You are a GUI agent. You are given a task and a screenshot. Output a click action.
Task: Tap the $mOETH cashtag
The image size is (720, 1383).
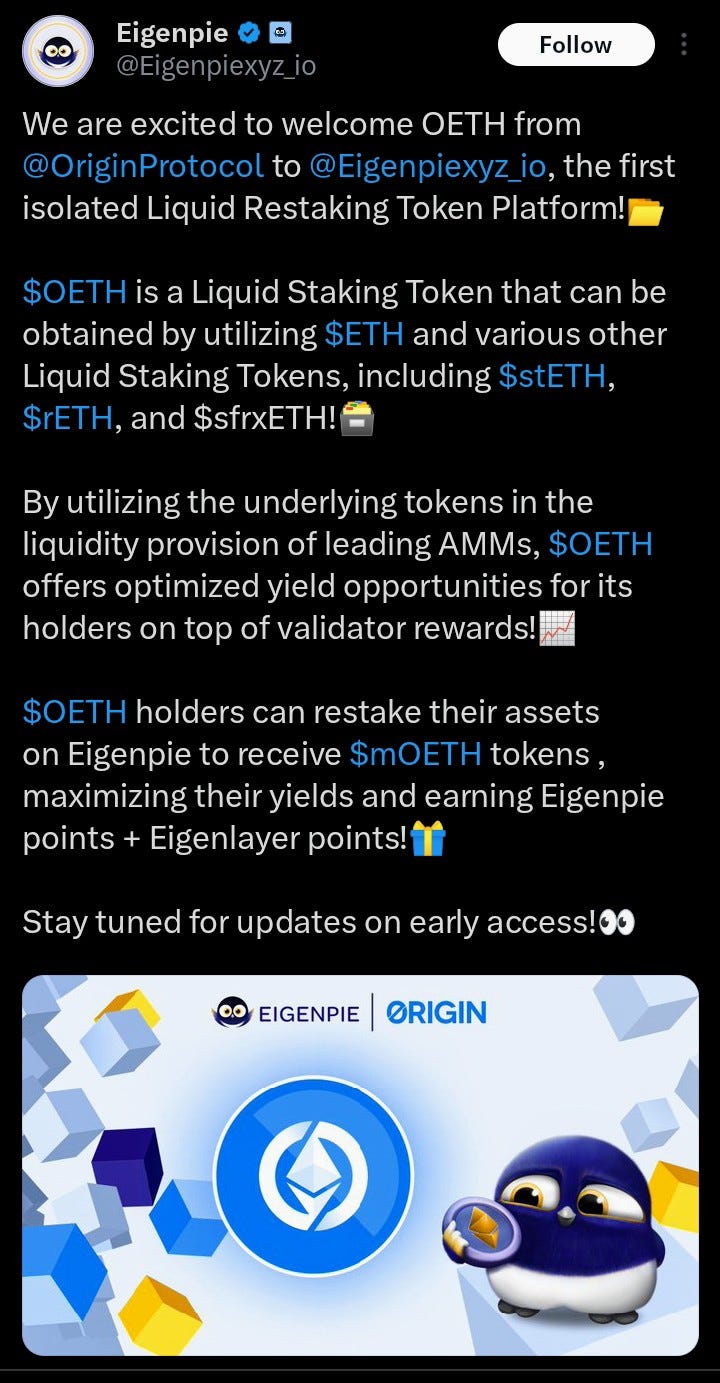[x=417, y=754]
